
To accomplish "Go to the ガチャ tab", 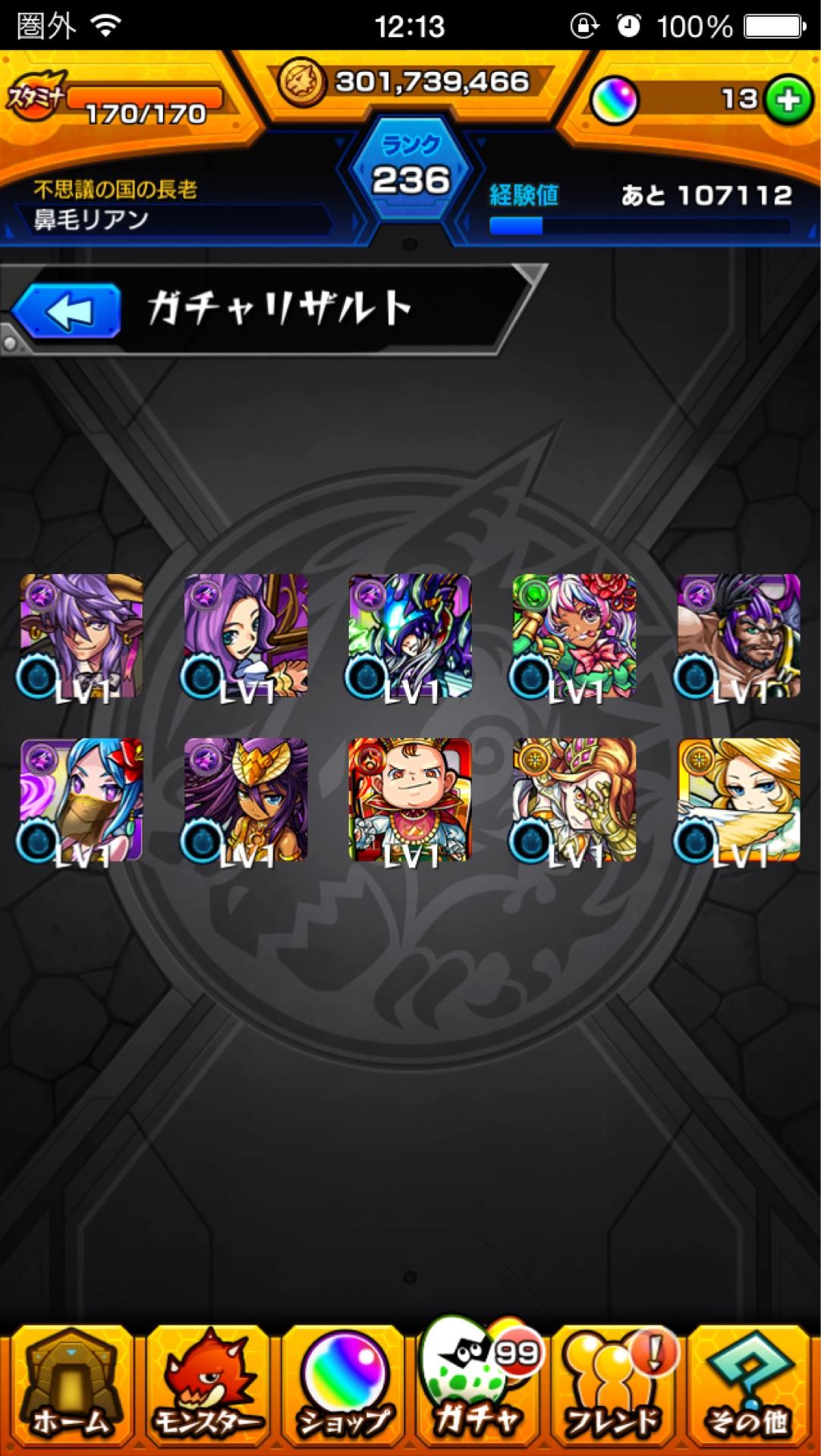I will (x=480, y=1386).
